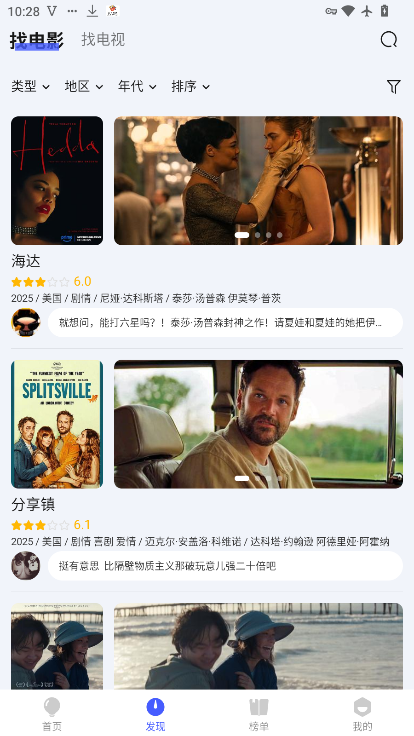Viewport: 414px width, 736px height.
Task: Expand the 地区 dropdown
Action: tap(84, 86)
